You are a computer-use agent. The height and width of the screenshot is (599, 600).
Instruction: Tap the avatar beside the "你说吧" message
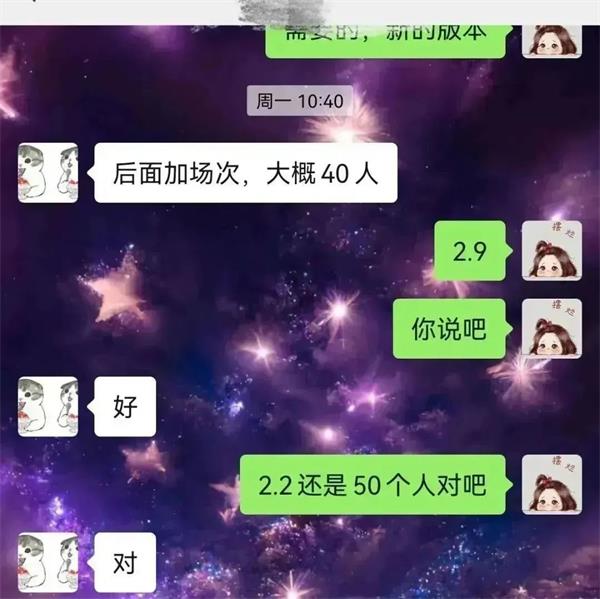point(551,328)
